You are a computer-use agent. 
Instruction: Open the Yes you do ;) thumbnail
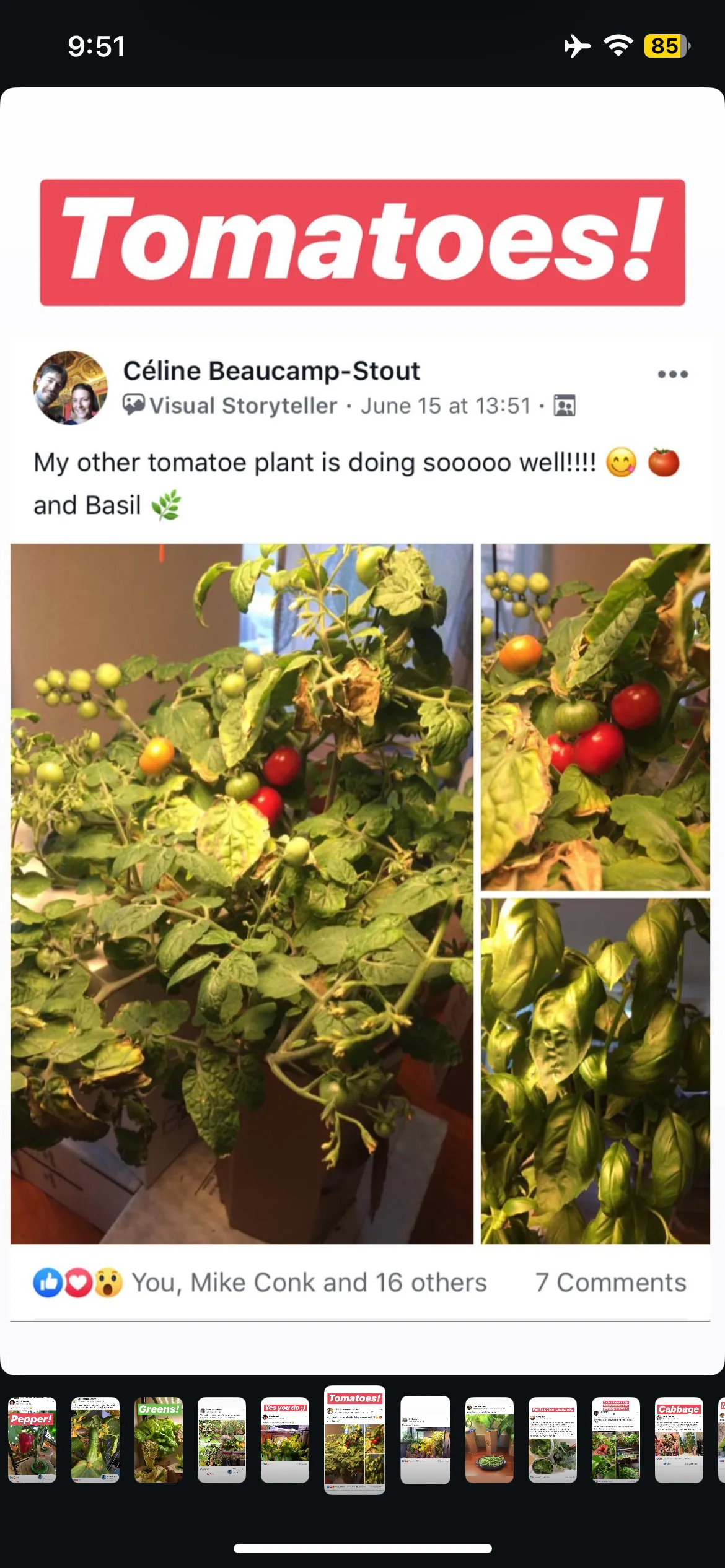point(285,1439)
